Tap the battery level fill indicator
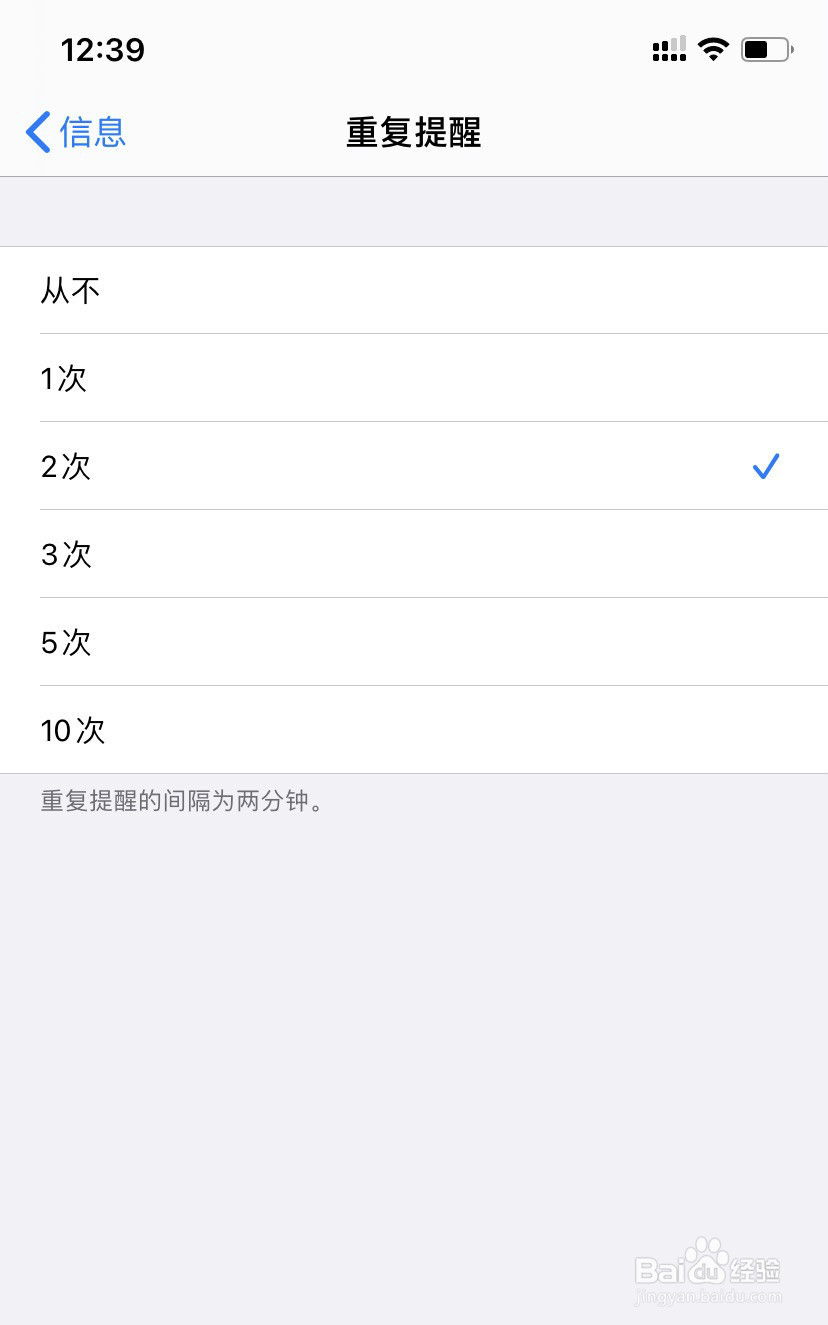The image size is (828, 1325). click(758, 48)
